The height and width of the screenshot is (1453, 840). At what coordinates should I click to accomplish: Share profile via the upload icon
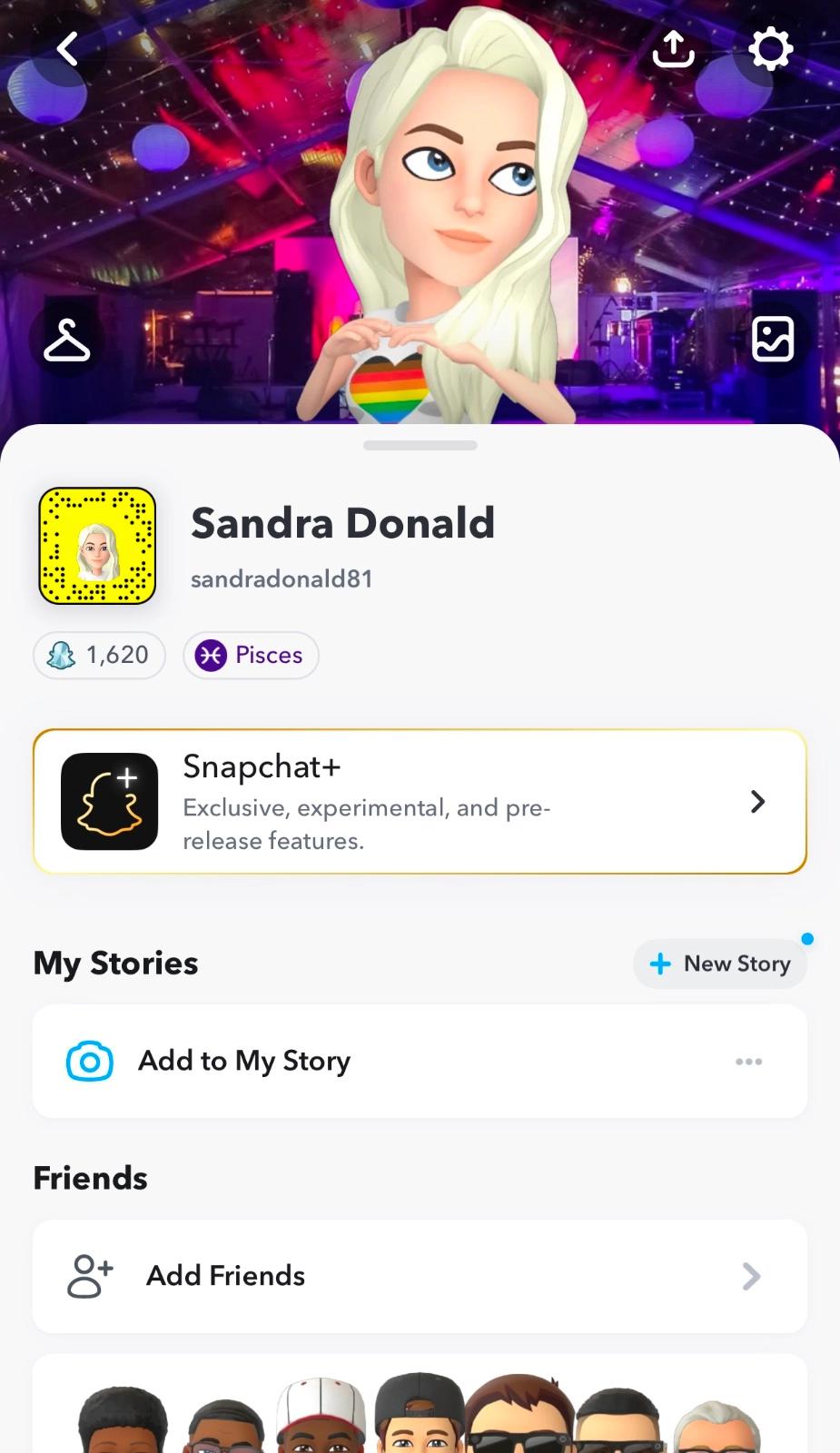[x=673, y=49]
